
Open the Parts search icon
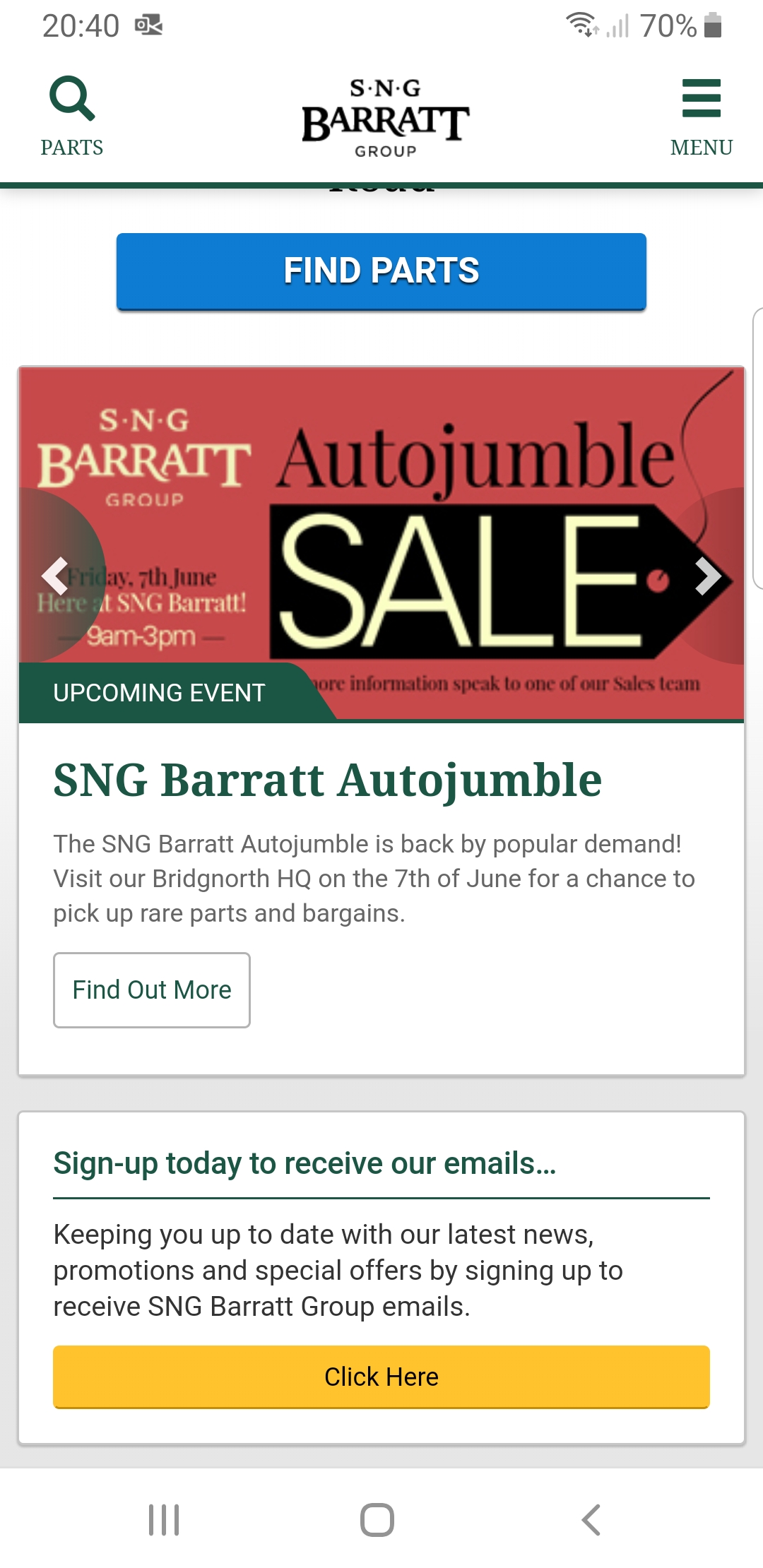71,115
